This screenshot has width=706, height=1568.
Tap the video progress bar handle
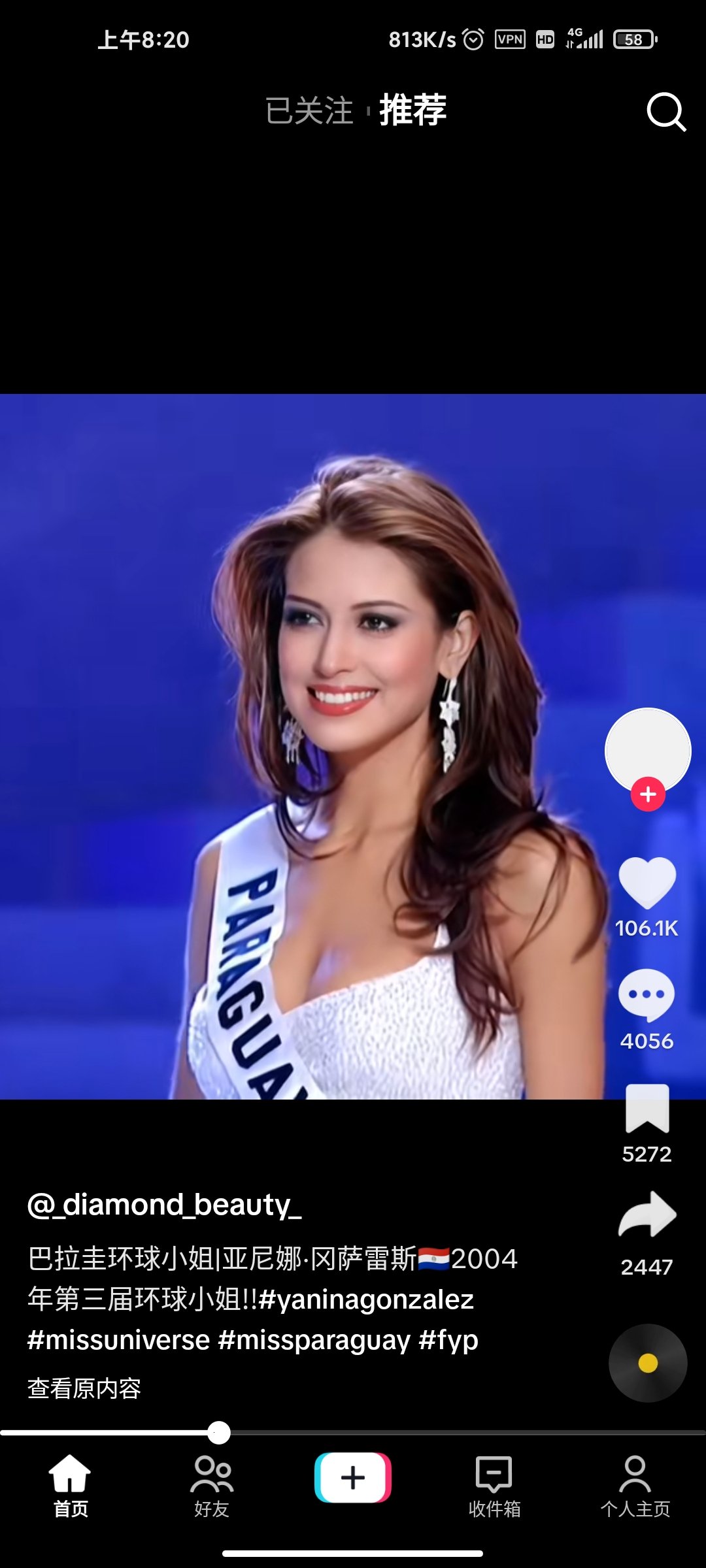pyautogui.click(x=219, y=1433)
